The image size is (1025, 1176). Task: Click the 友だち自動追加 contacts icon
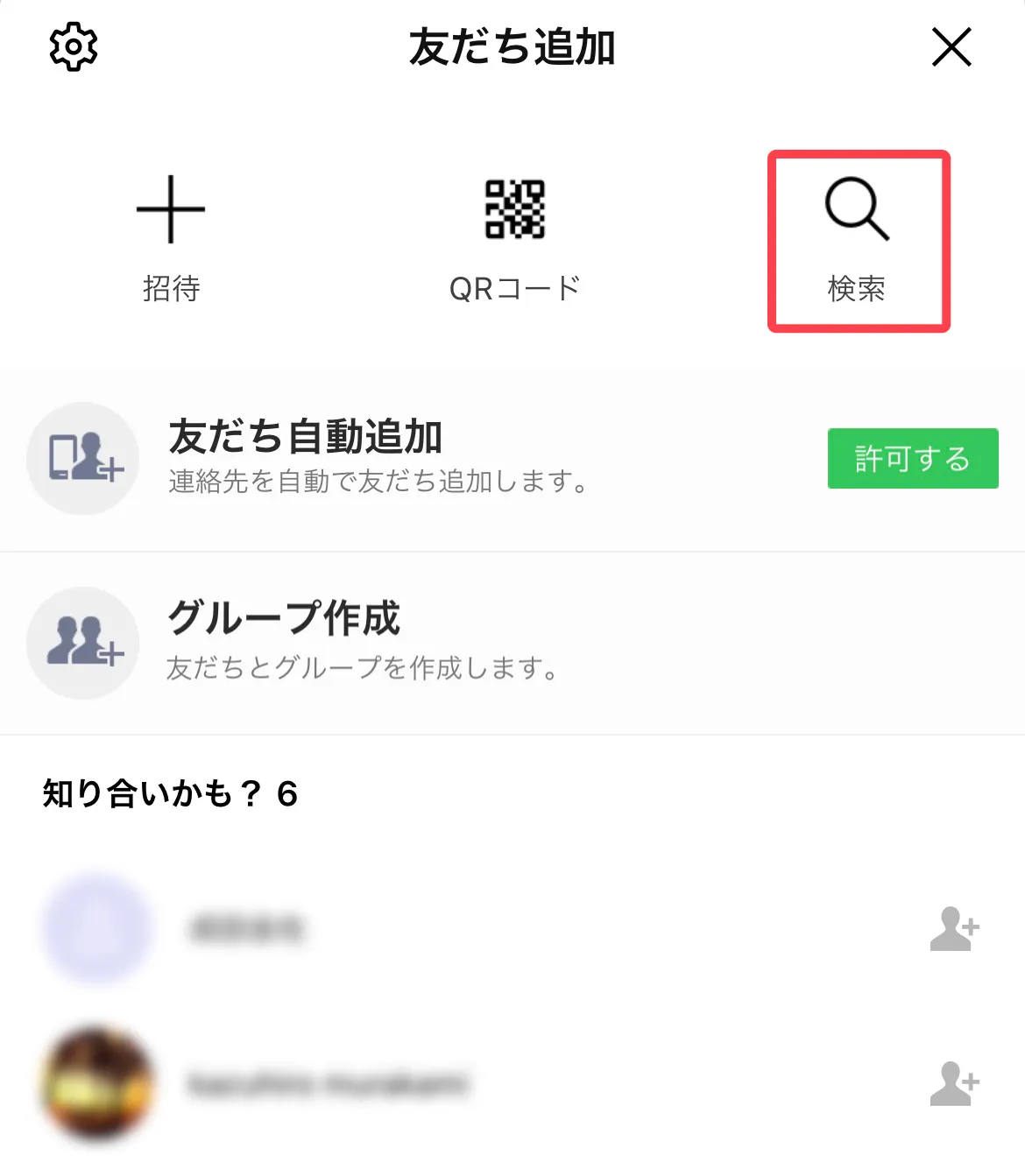82,458
